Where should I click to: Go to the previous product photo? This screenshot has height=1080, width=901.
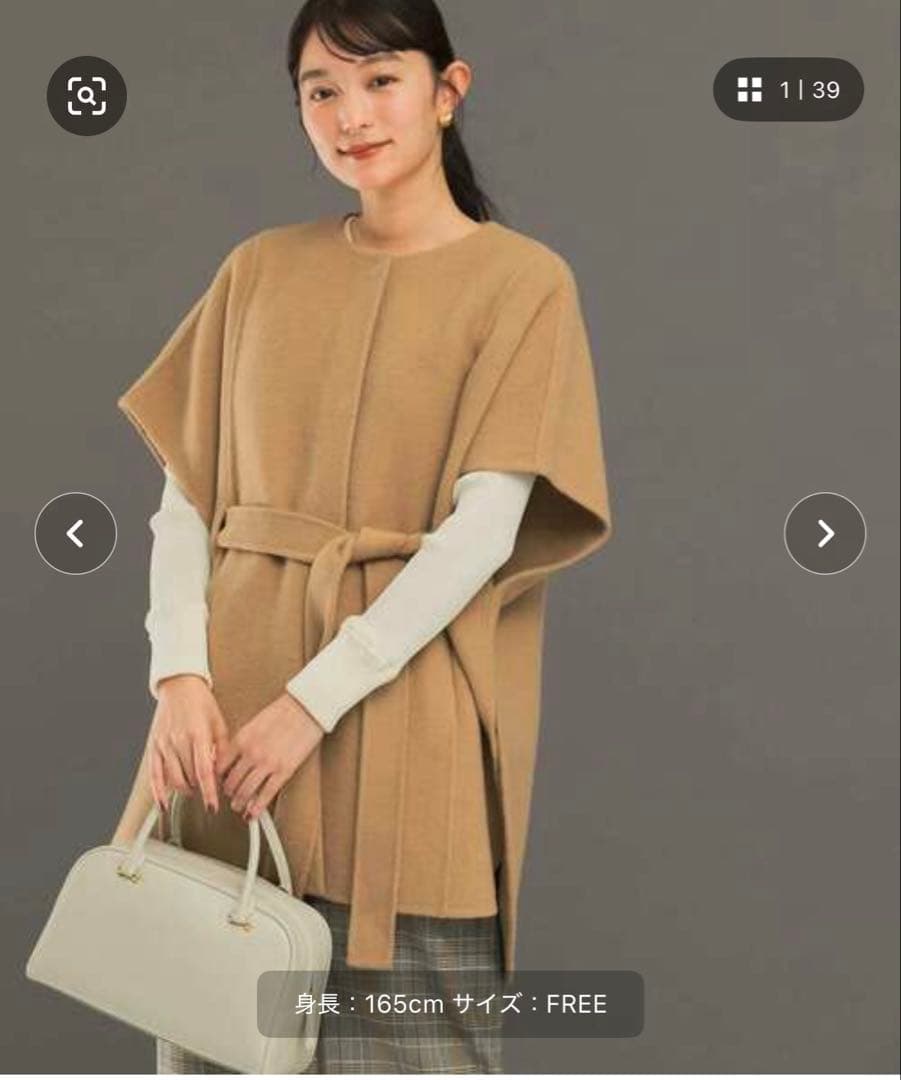point(76,533)
